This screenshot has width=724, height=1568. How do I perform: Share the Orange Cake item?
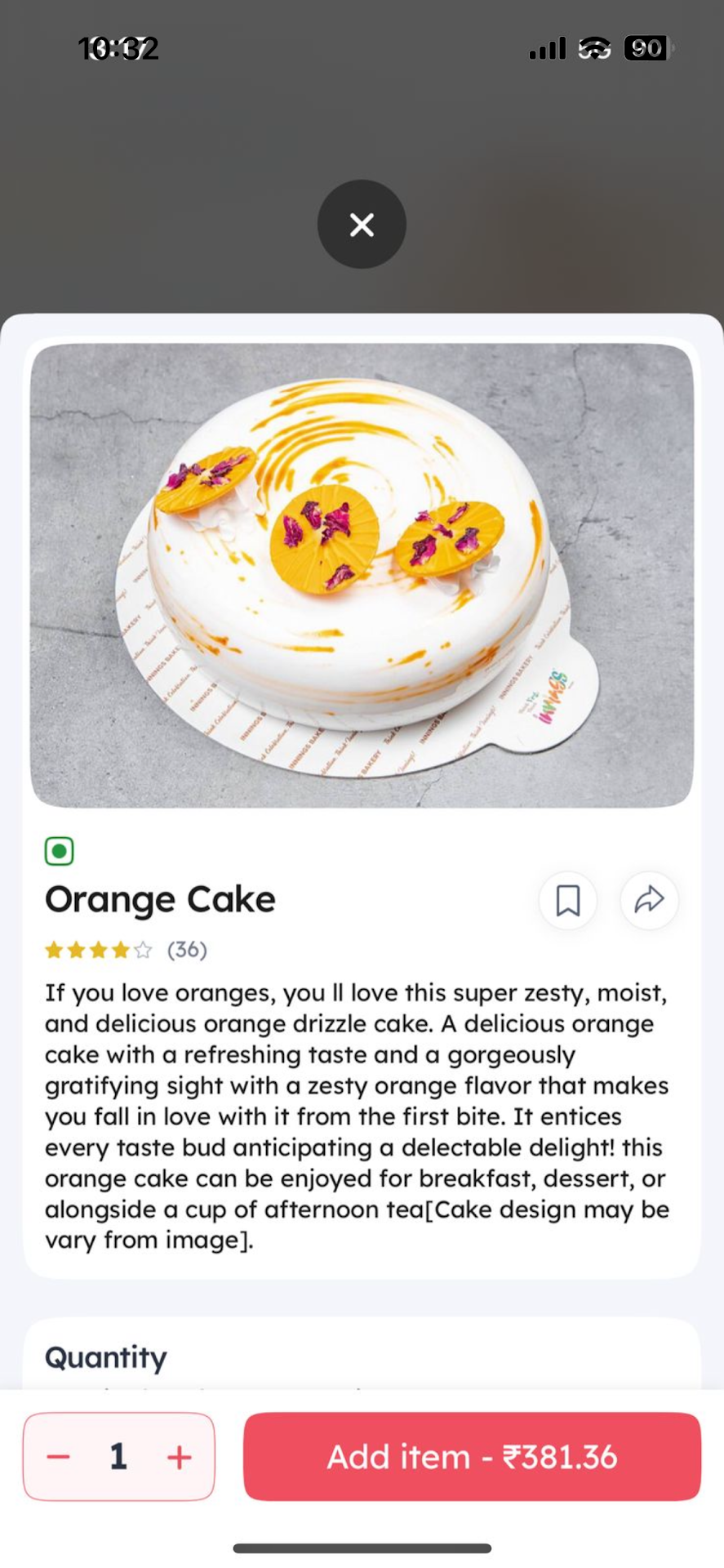pos(649,900)
